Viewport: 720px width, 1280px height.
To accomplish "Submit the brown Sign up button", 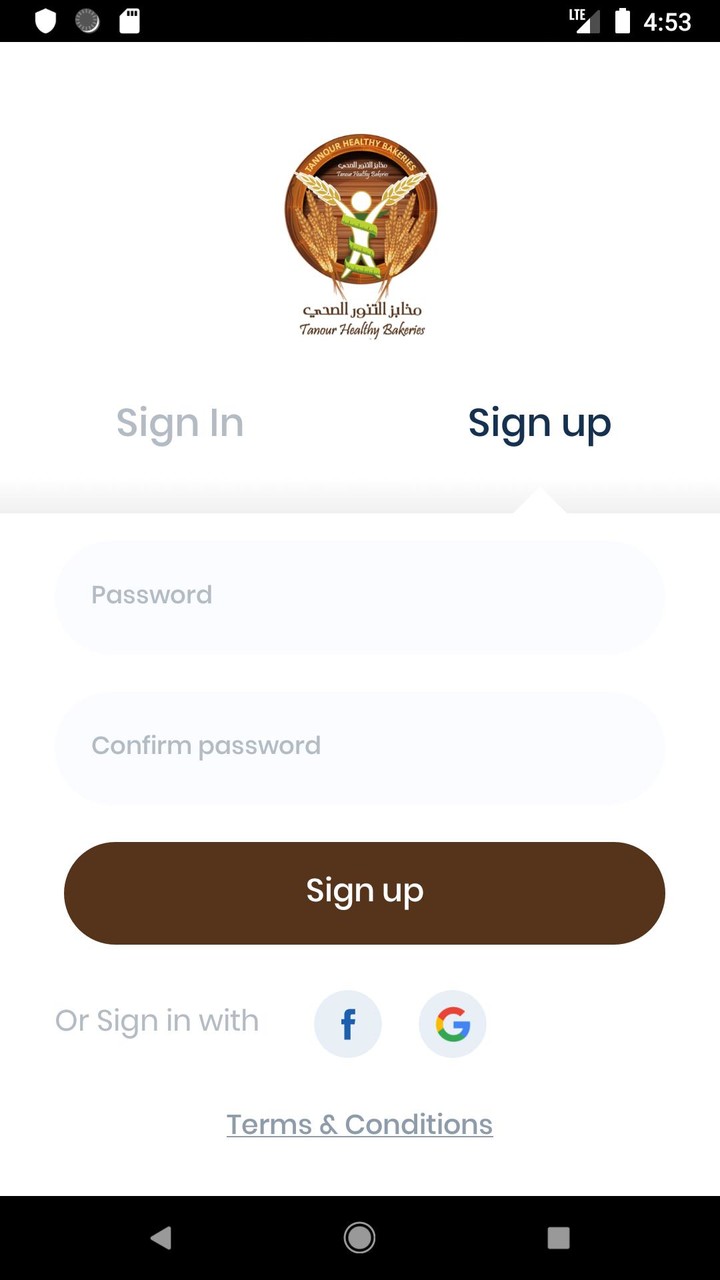I will pos(364,892).
